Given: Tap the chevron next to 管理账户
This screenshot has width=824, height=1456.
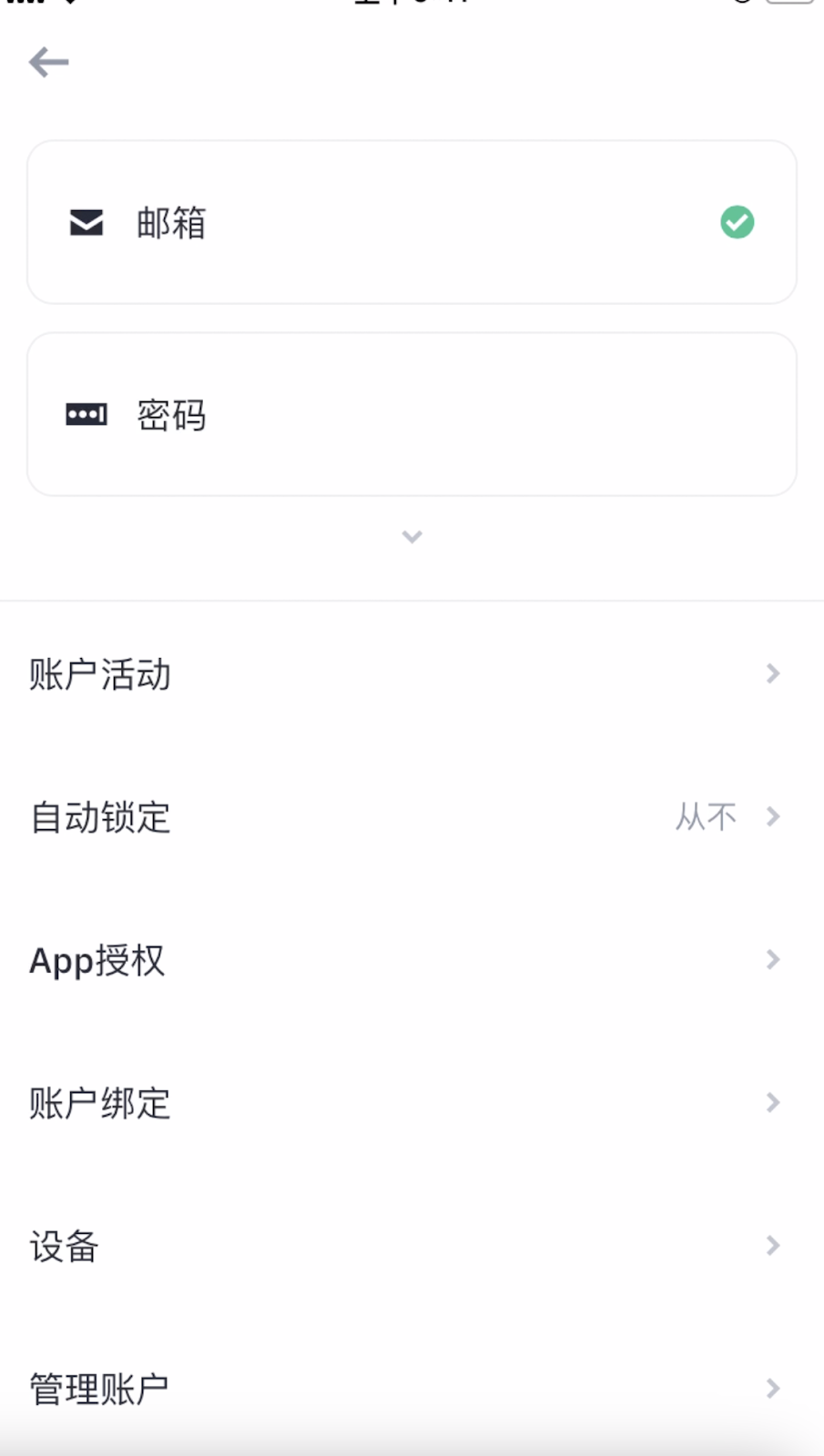Looking at the screenshot, I should coord(773,1389).
